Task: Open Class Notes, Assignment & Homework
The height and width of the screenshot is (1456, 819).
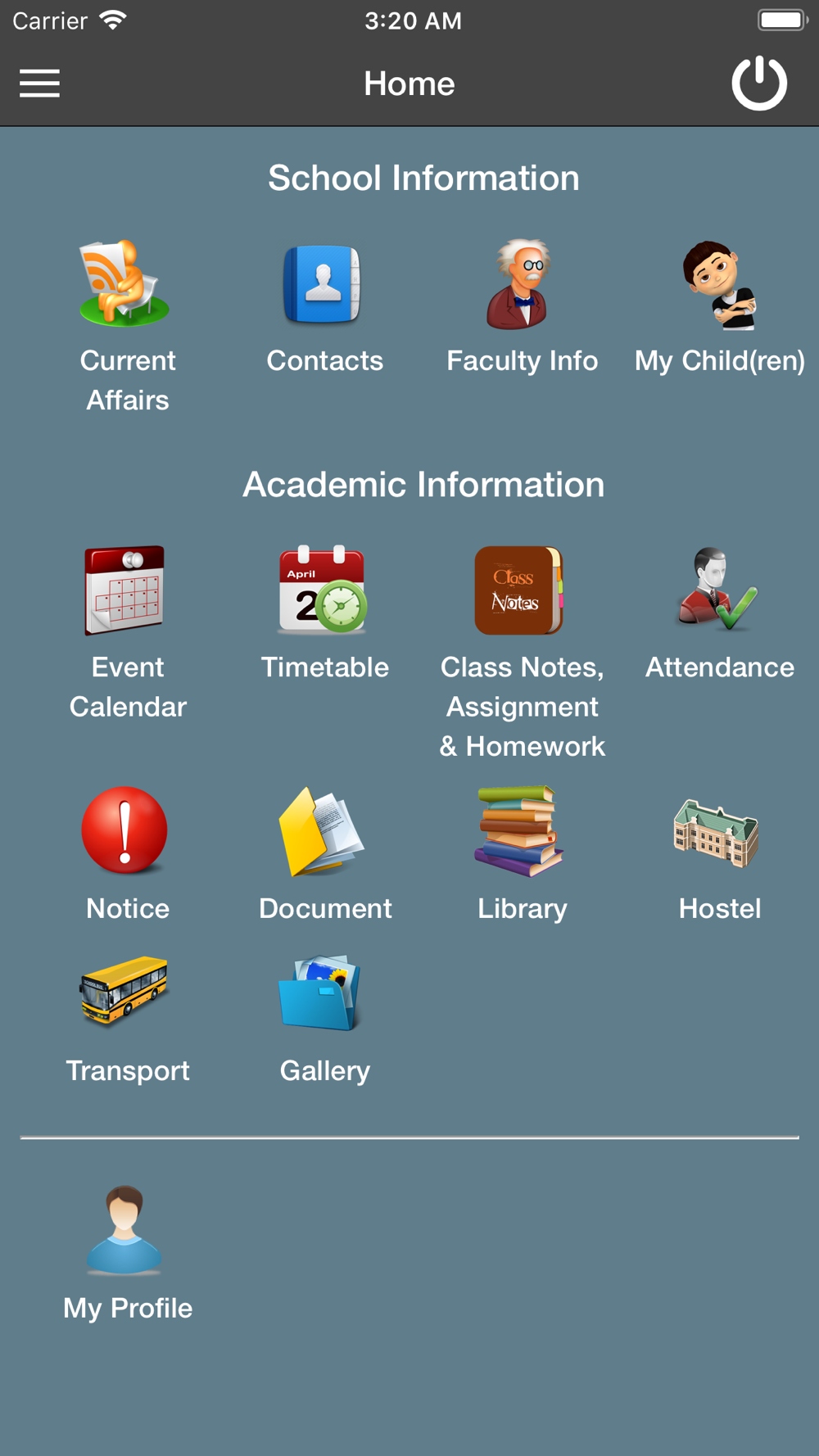Action: [519, 590]
